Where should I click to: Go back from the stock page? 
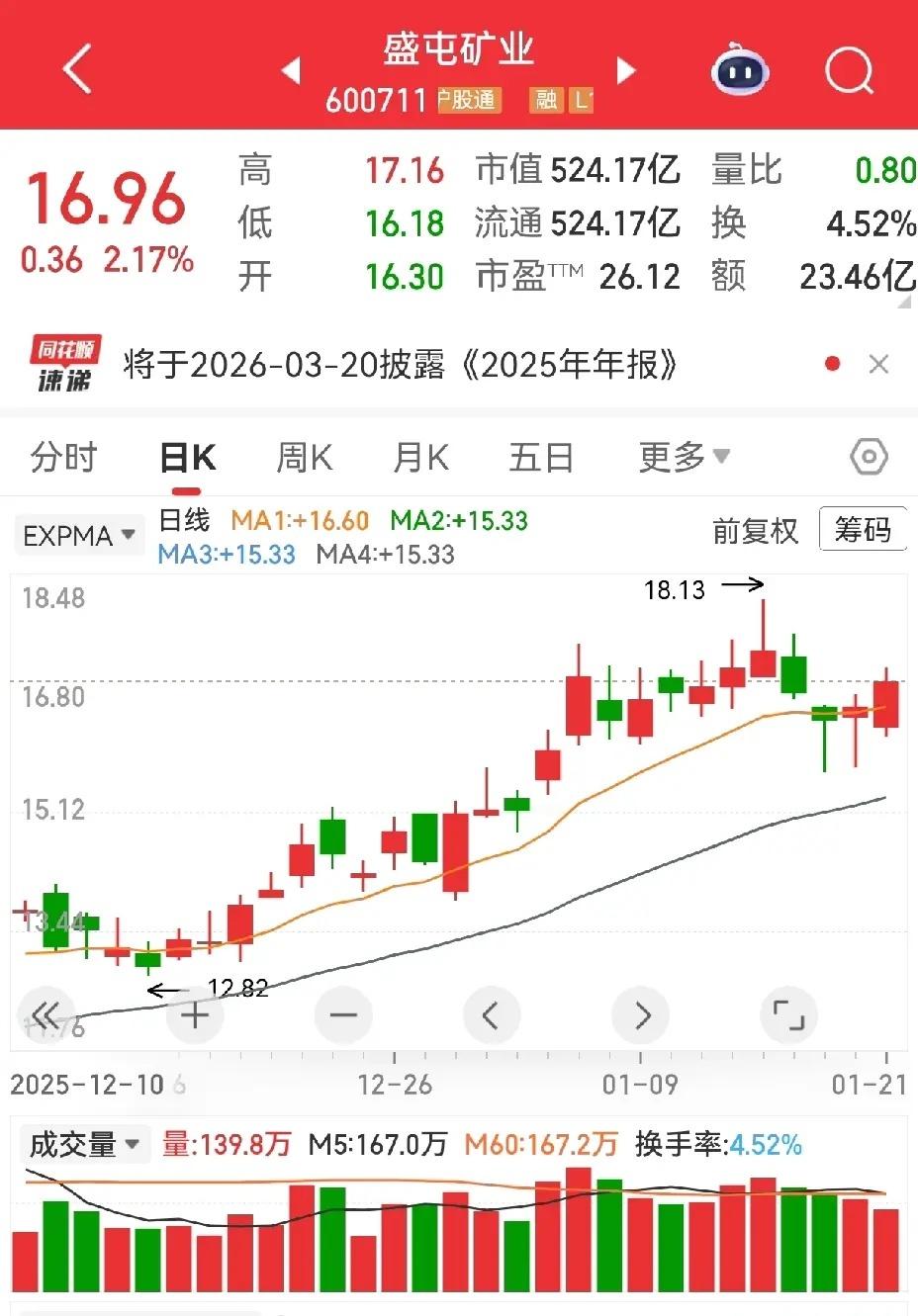[76, 69]
